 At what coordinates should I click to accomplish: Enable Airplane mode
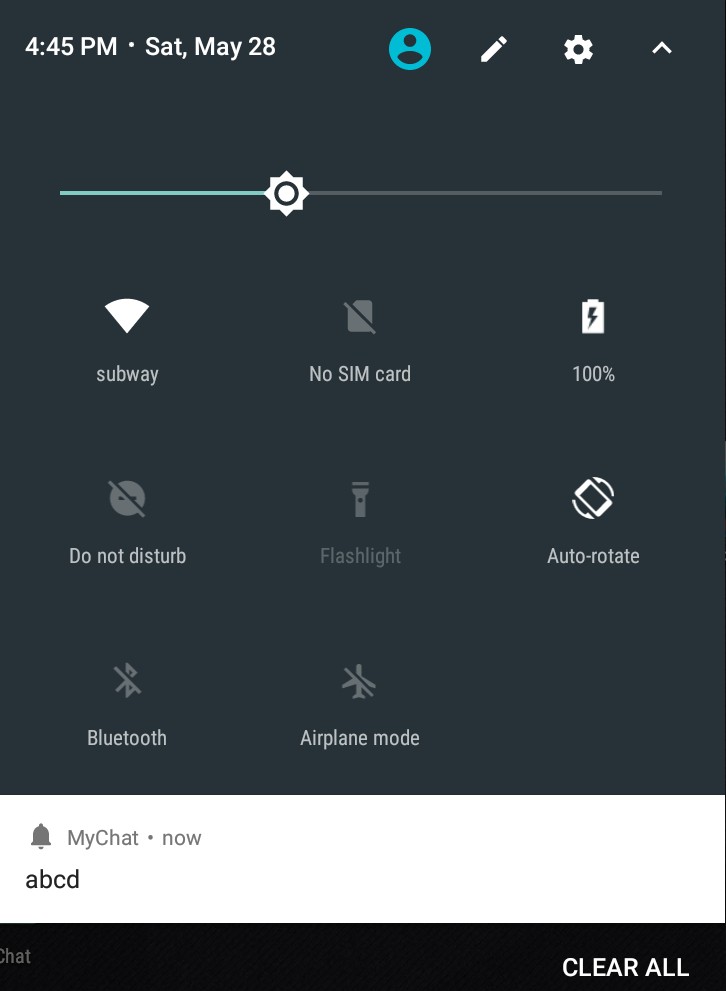[360, 680]
